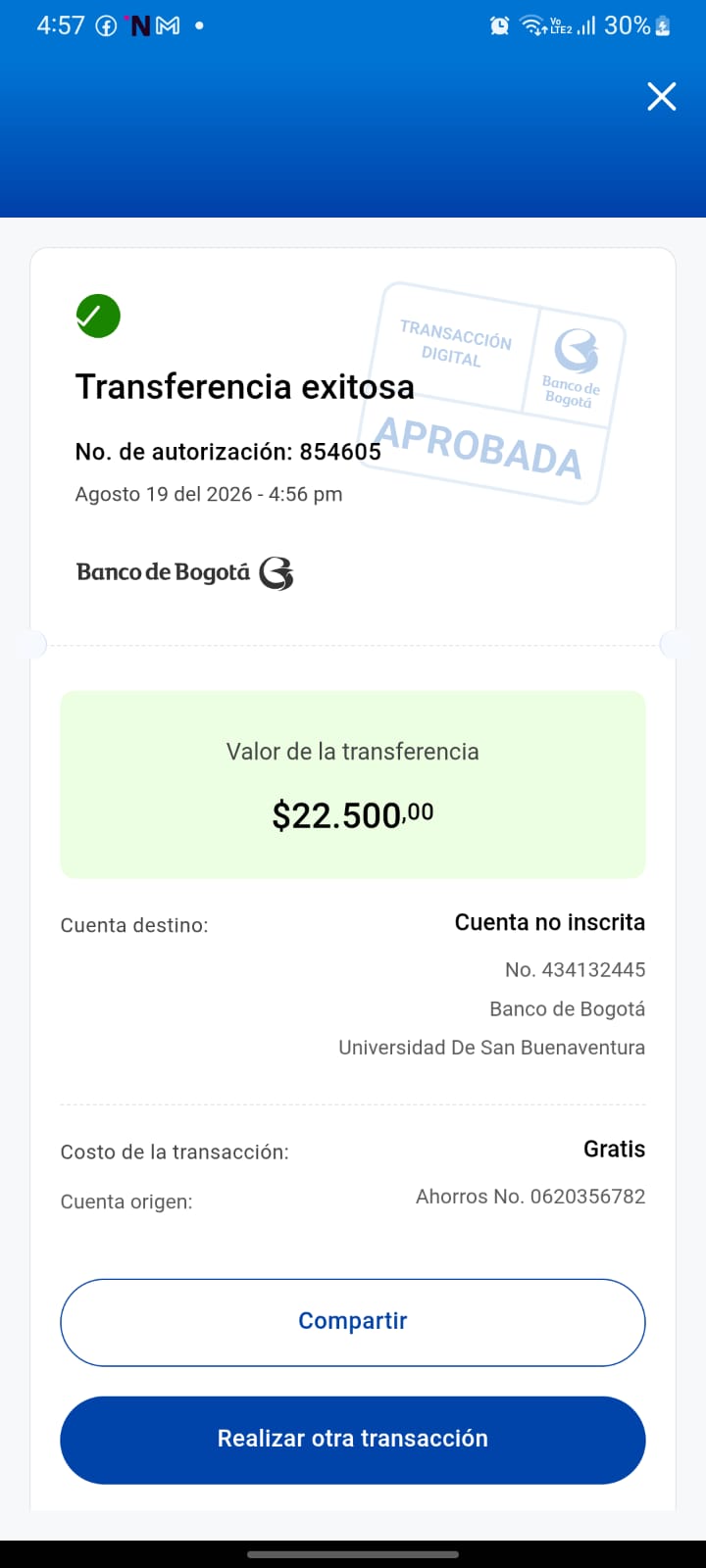Tap the Compartir button

point(353,1322)
